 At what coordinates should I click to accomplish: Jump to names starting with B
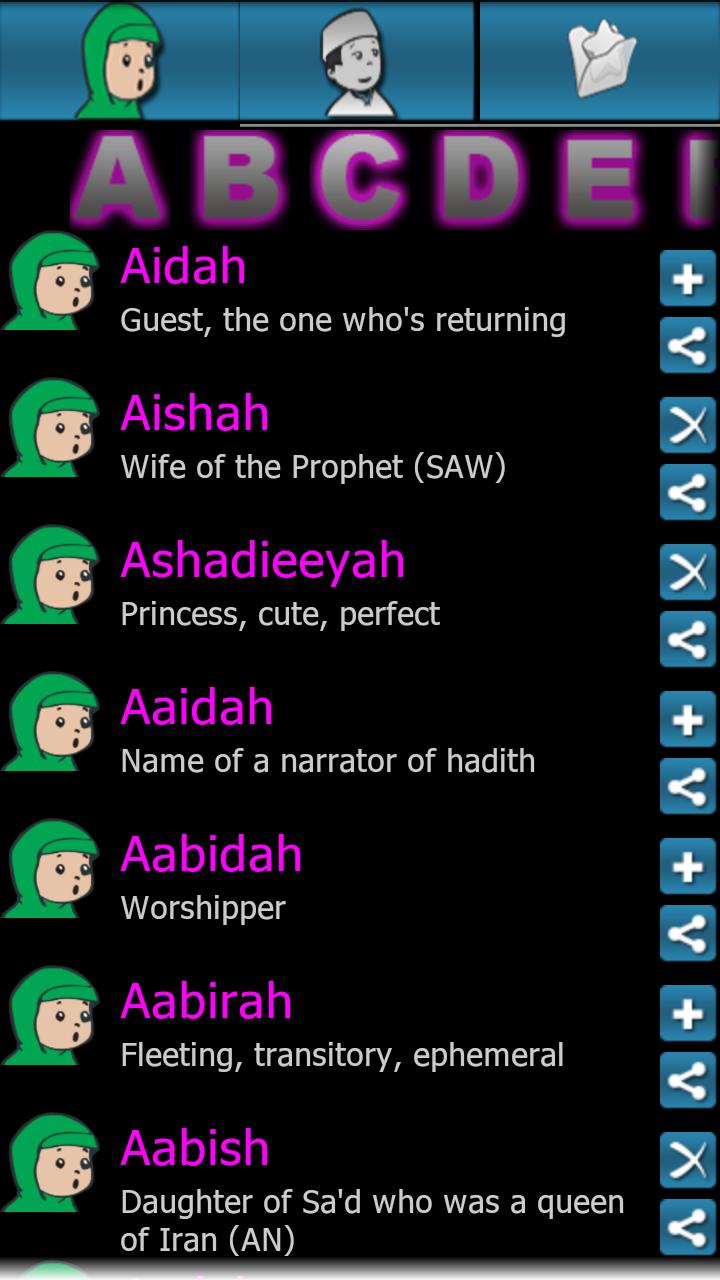pos(242,178)
